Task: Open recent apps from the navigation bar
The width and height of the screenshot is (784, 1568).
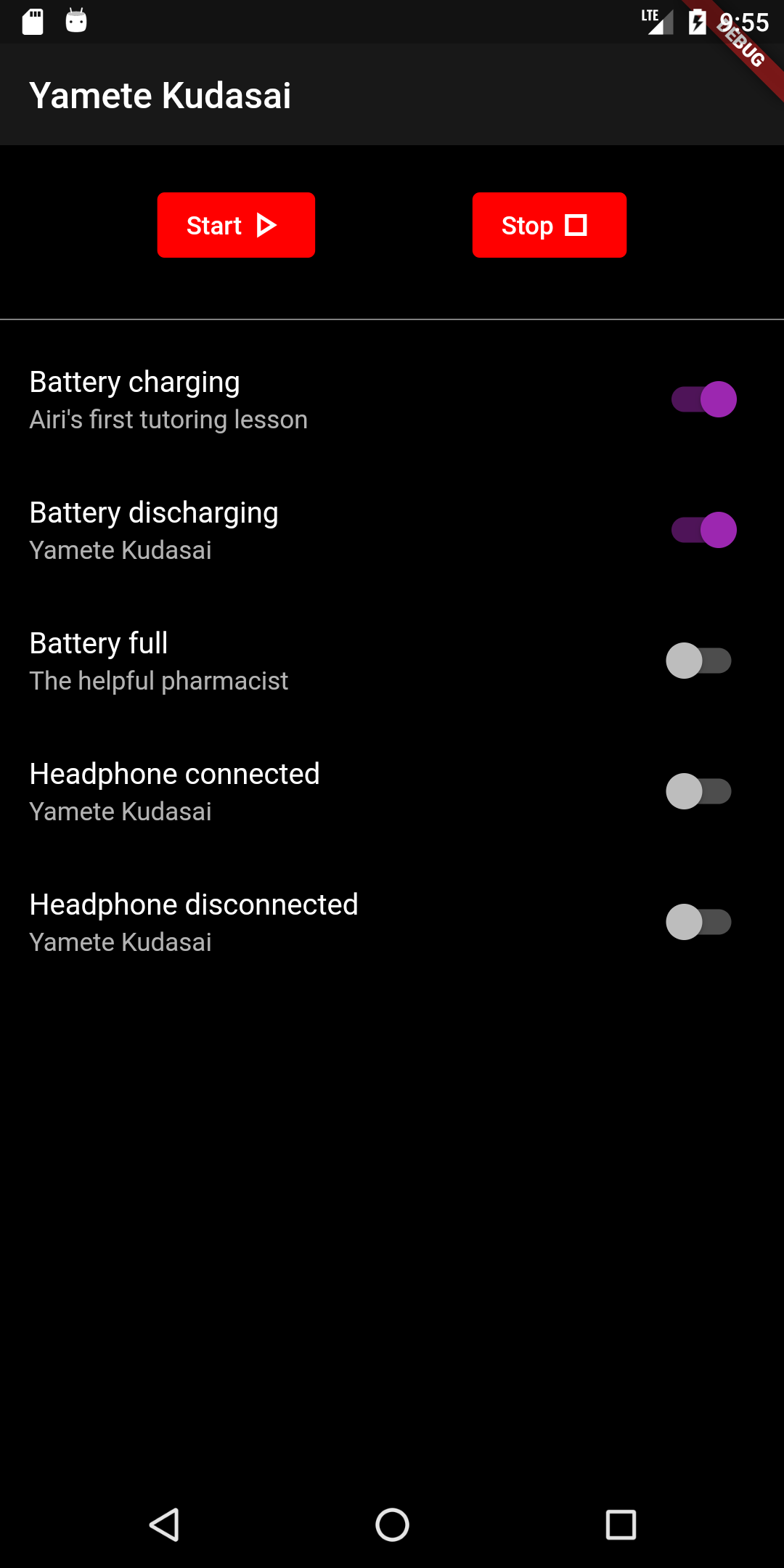Action: (621, 1524)
